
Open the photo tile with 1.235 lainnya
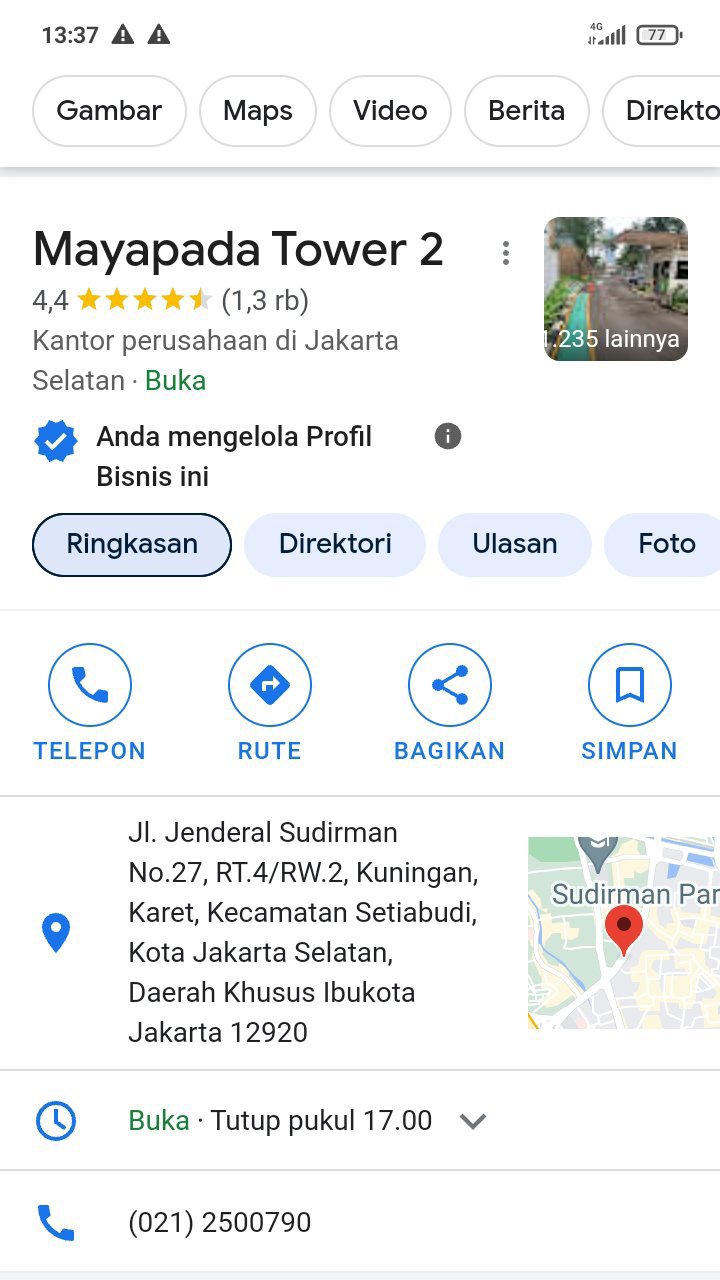point(616,289)
